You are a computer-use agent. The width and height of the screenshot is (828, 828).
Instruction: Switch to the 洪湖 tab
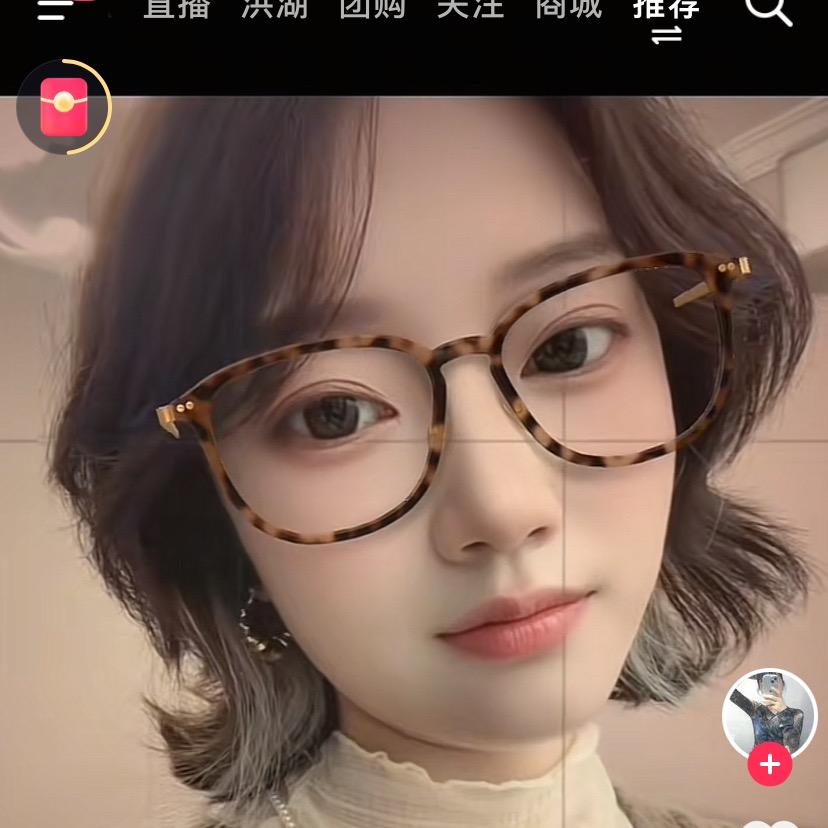275,9
